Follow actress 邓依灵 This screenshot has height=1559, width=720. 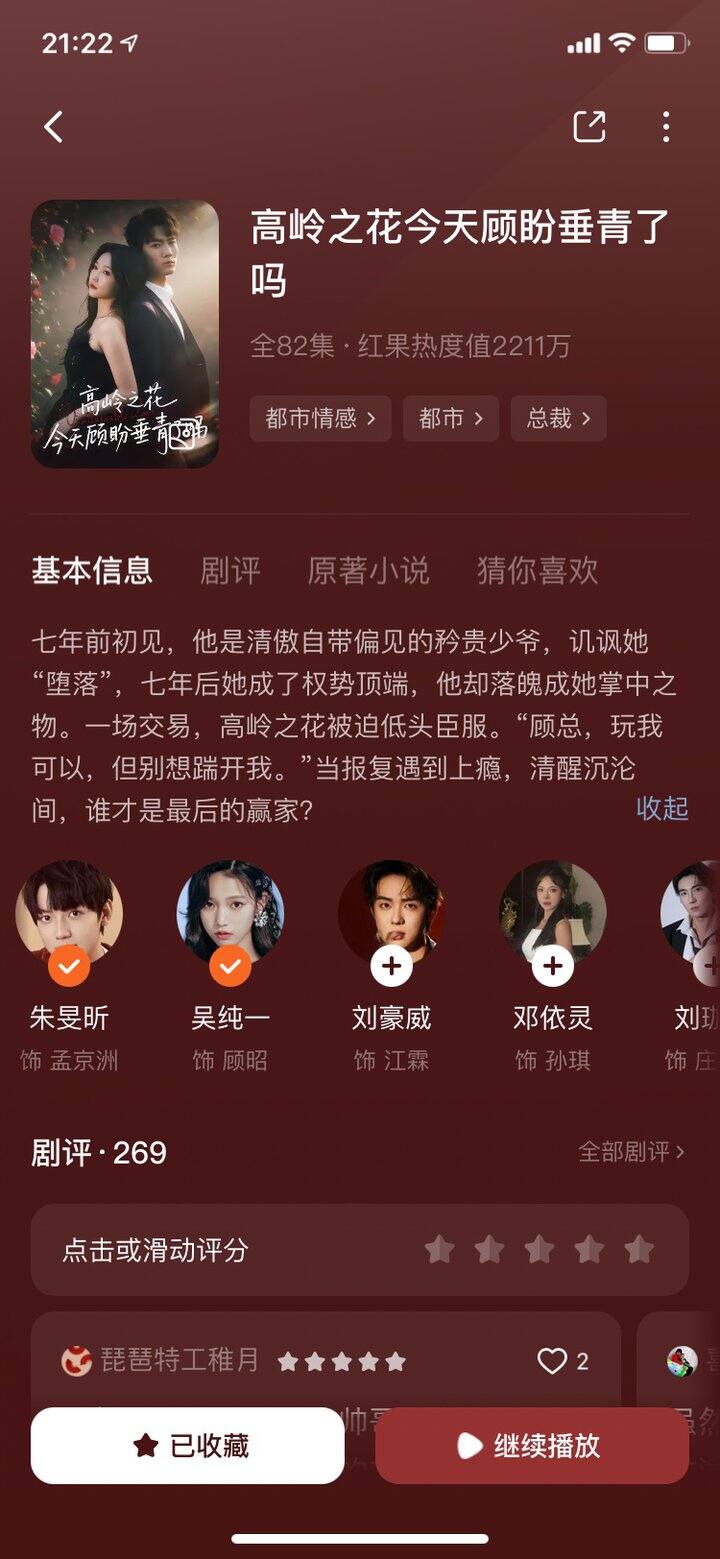click(x=552, y=967)
